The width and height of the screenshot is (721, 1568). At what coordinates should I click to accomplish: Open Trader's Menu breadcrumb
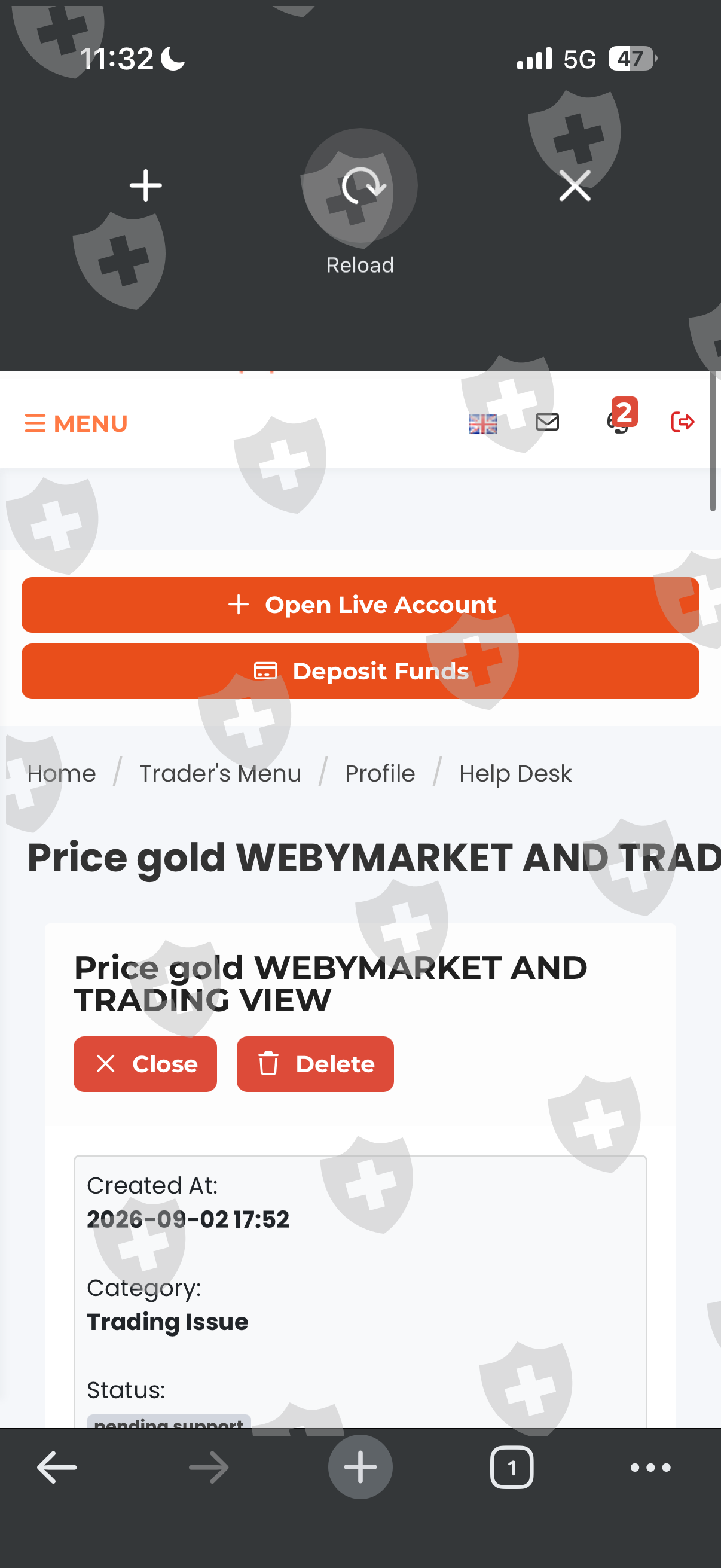pyautogui.click(x=220, y=774)
